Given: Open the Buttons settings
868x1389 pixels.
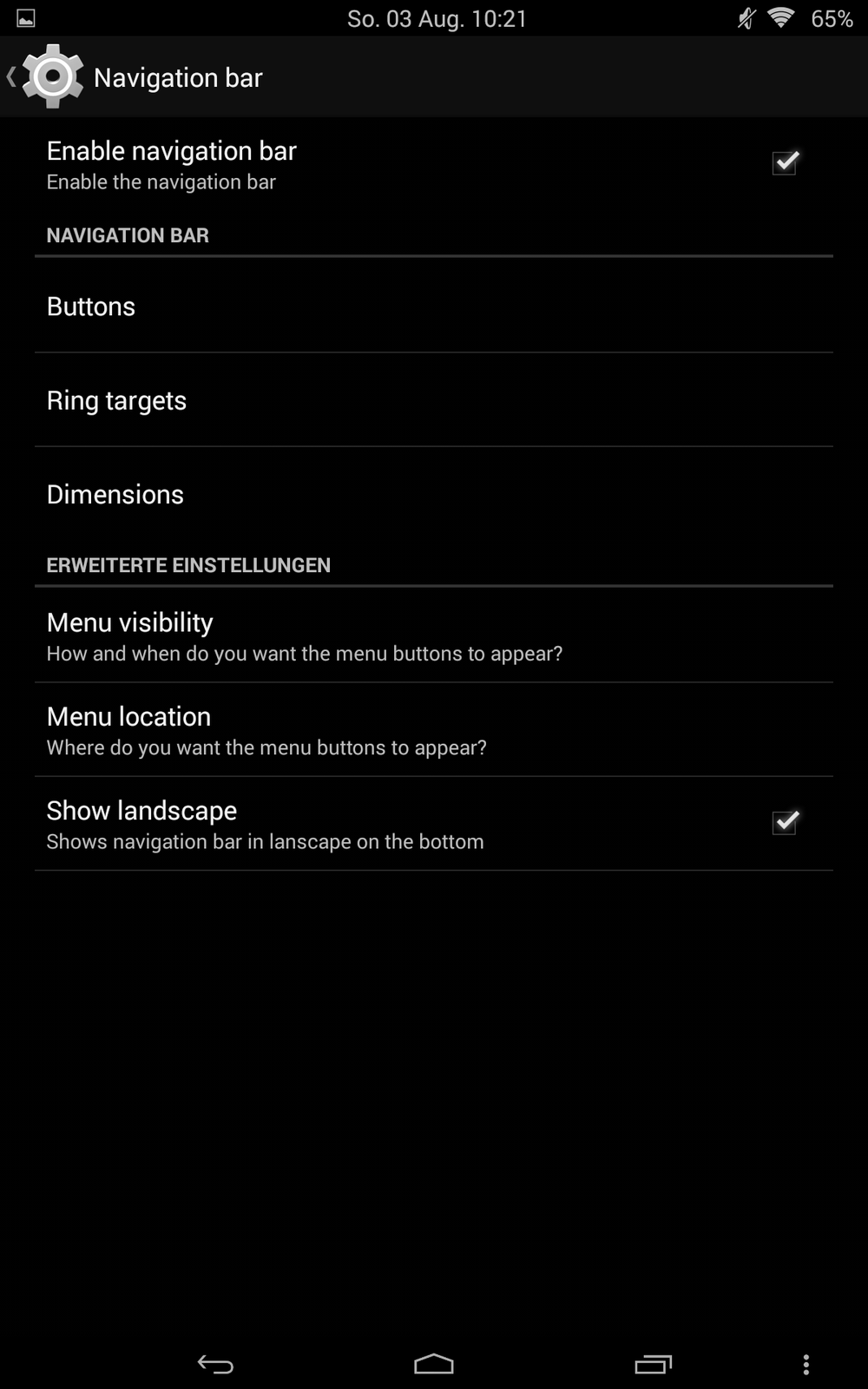Looking at the screenshot, I should pos(434,306).
